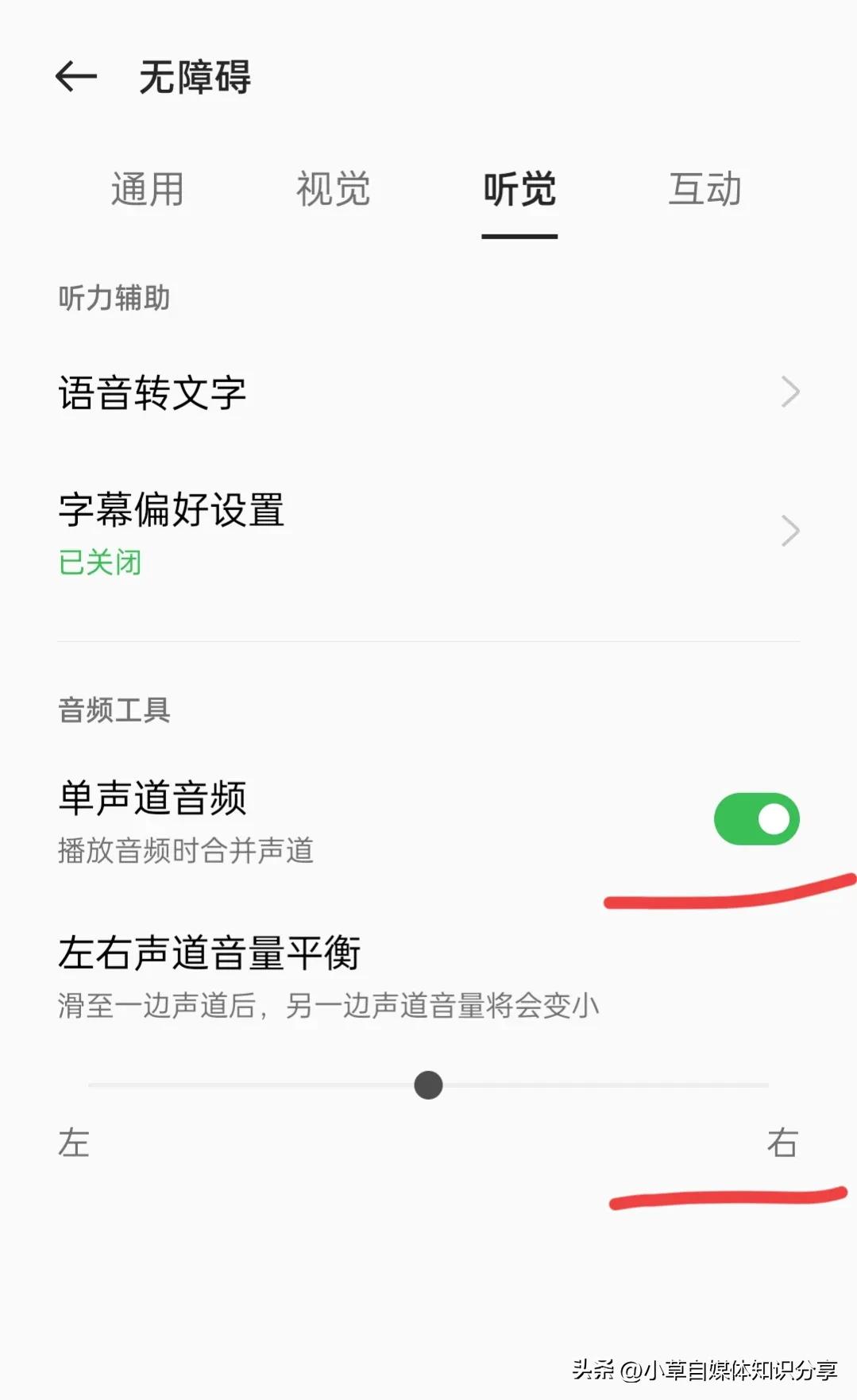Viewport: 857px width, 1400px height.
Task: Stay on the 听觉 tab
Action: click(x=519, y=189)
